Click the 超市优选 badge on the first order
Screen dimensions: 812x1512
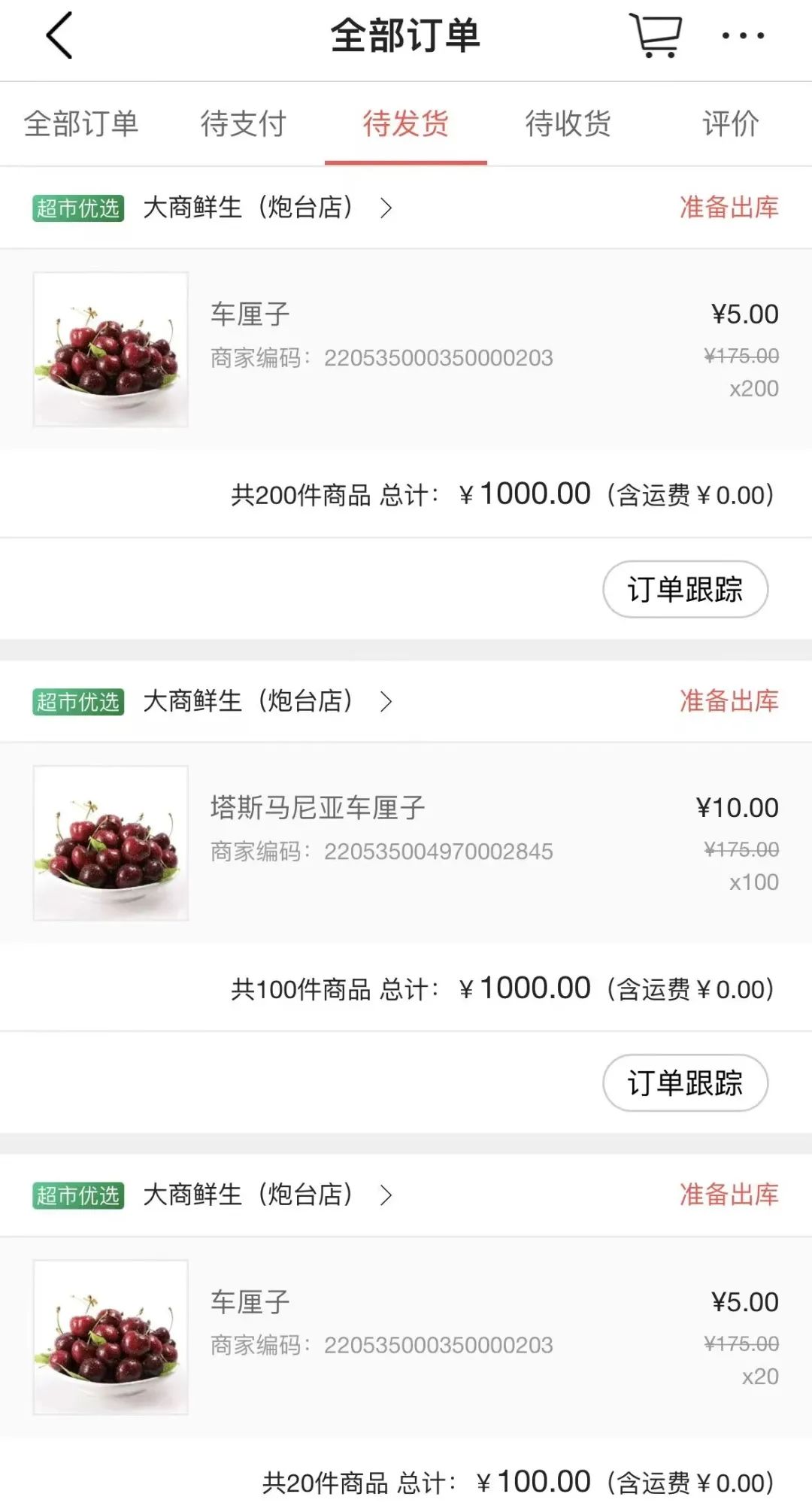click(x=77, y=208)
